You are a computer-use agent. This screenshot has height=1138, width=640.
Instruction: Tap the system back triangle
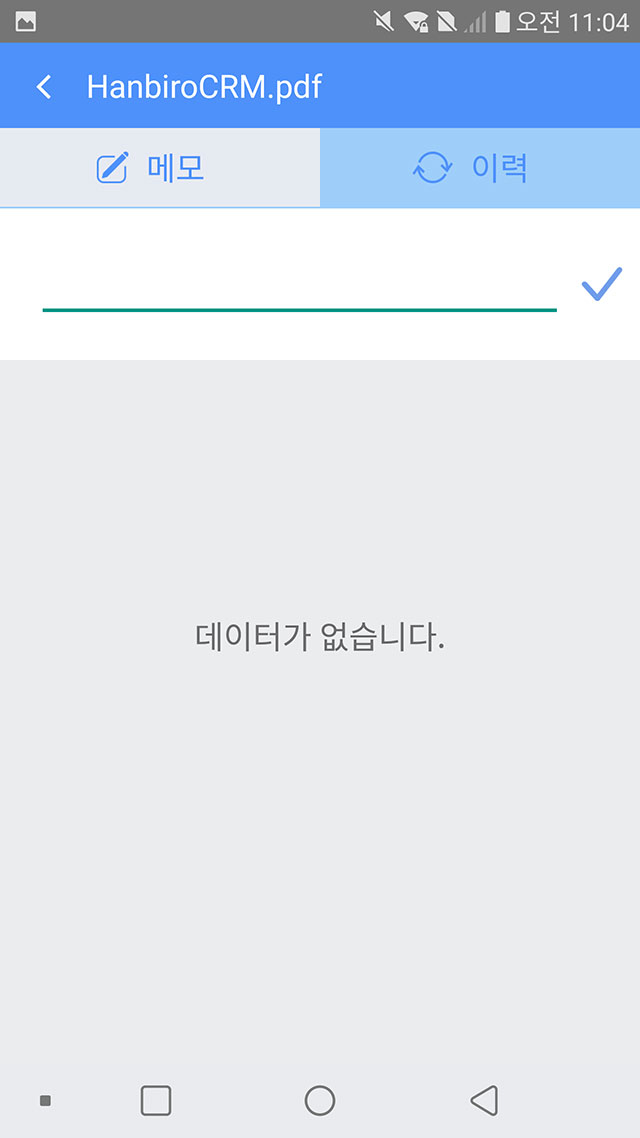[x=484, y=1100]
